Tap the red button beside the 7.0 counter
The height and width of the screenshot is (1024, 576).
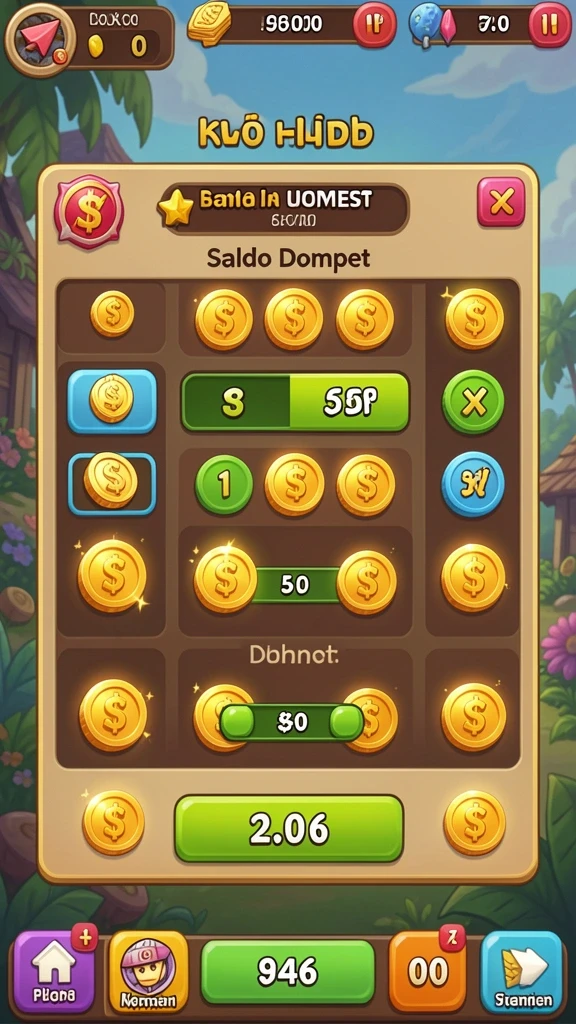click(x=549, y=25)
